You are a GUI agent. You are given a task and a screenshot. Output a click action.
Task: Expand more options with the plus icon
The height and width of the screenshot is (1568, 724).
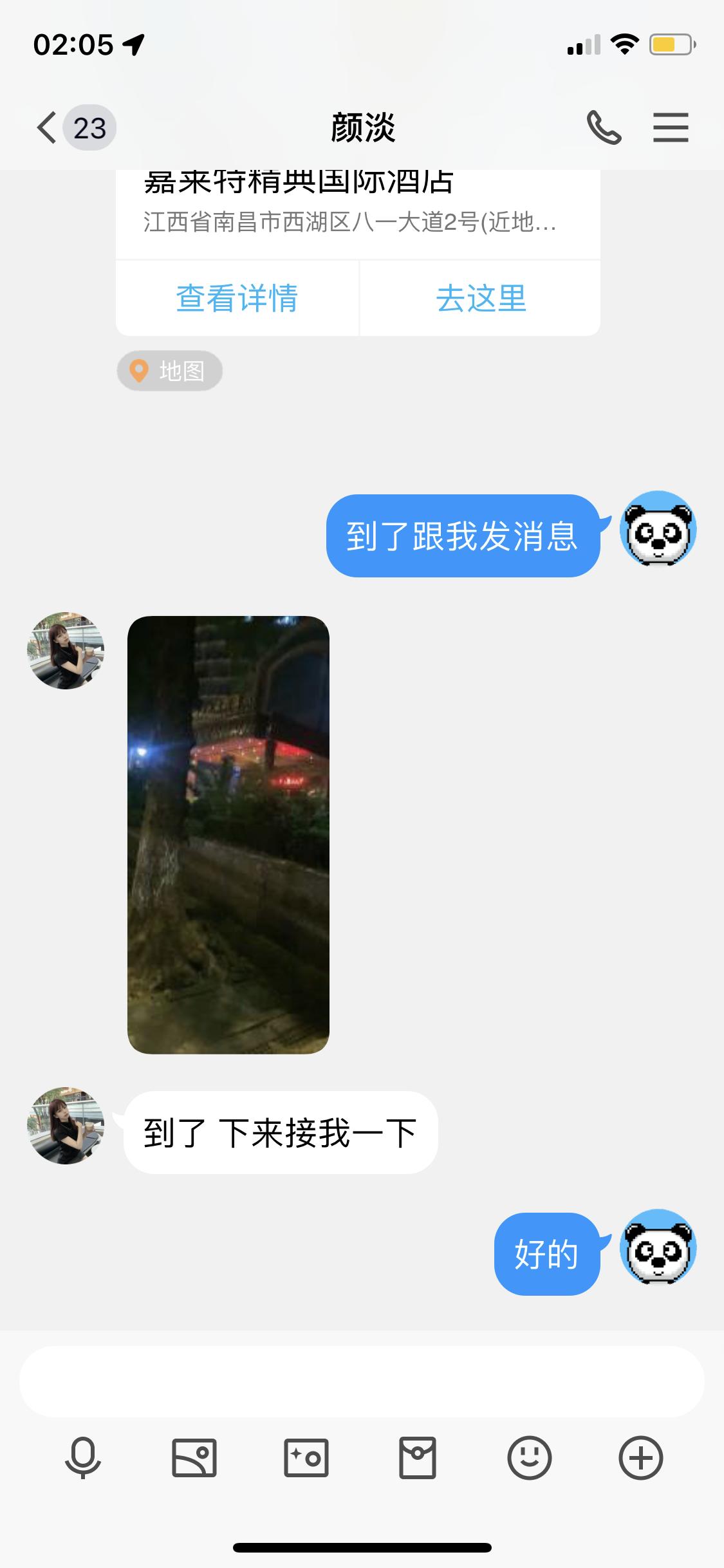pos(641,1458)
